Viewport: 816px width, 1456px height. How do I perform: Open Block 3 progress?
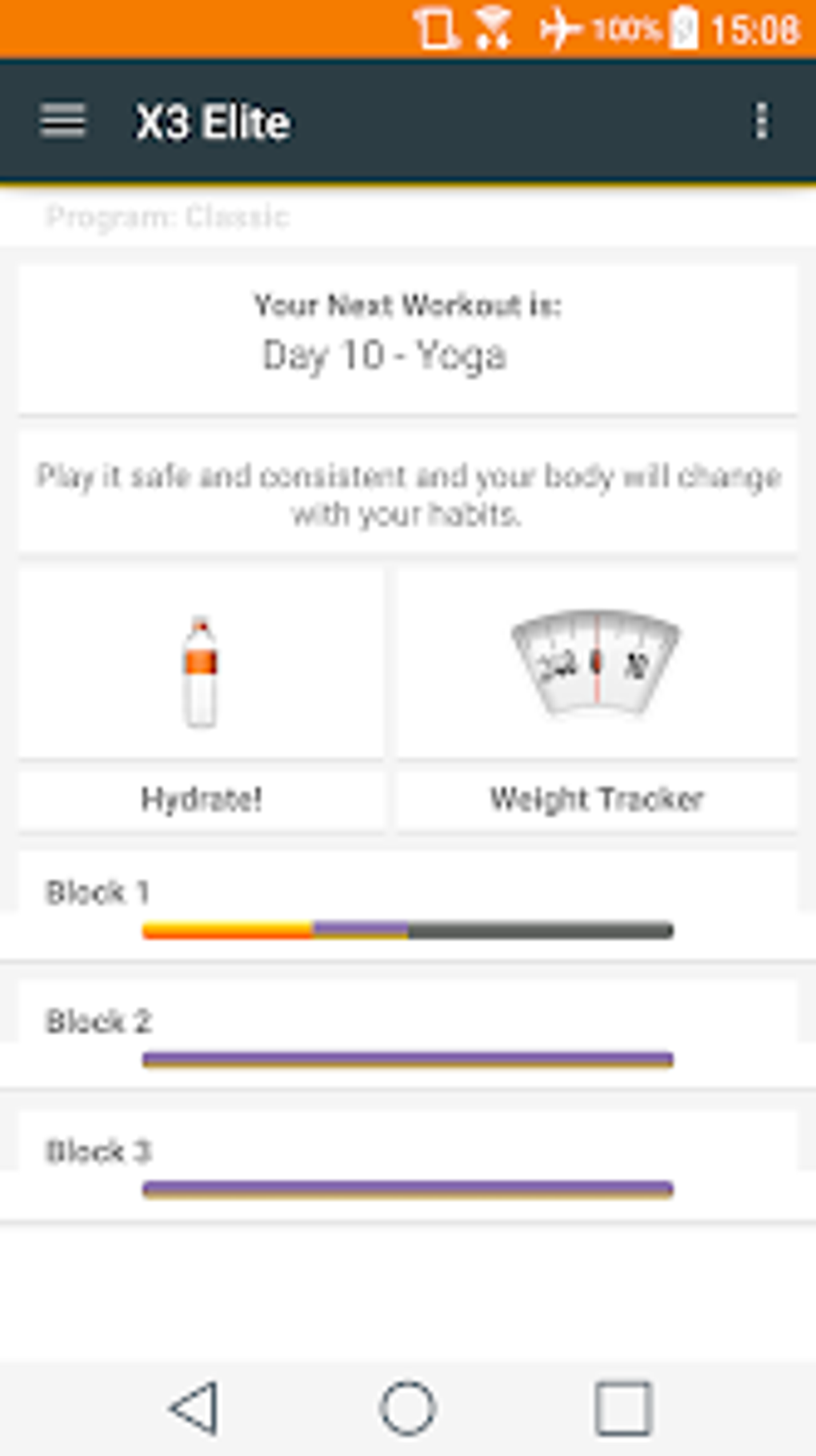click(x=408, y=1165)
